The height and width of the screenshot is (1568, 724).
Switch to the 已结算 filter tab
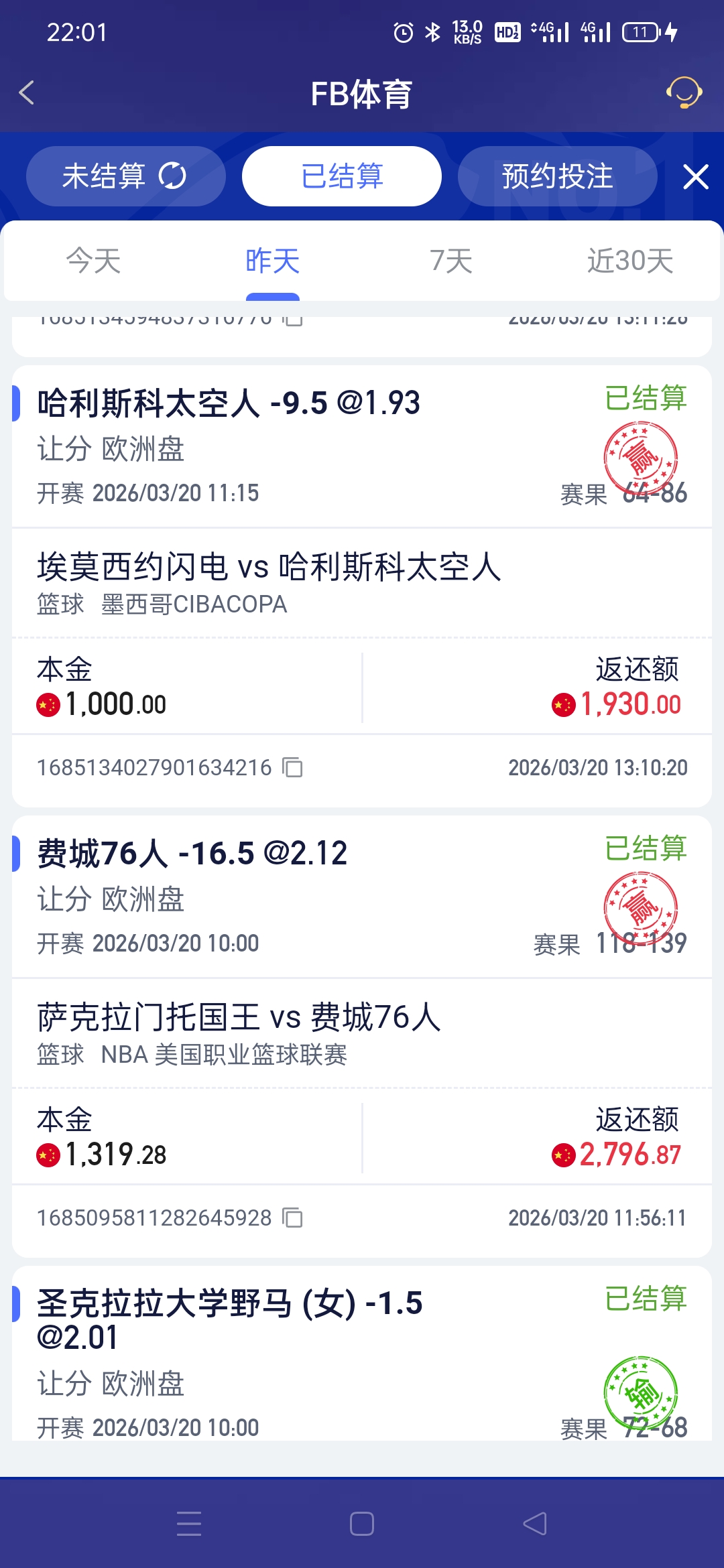point(341,176)
